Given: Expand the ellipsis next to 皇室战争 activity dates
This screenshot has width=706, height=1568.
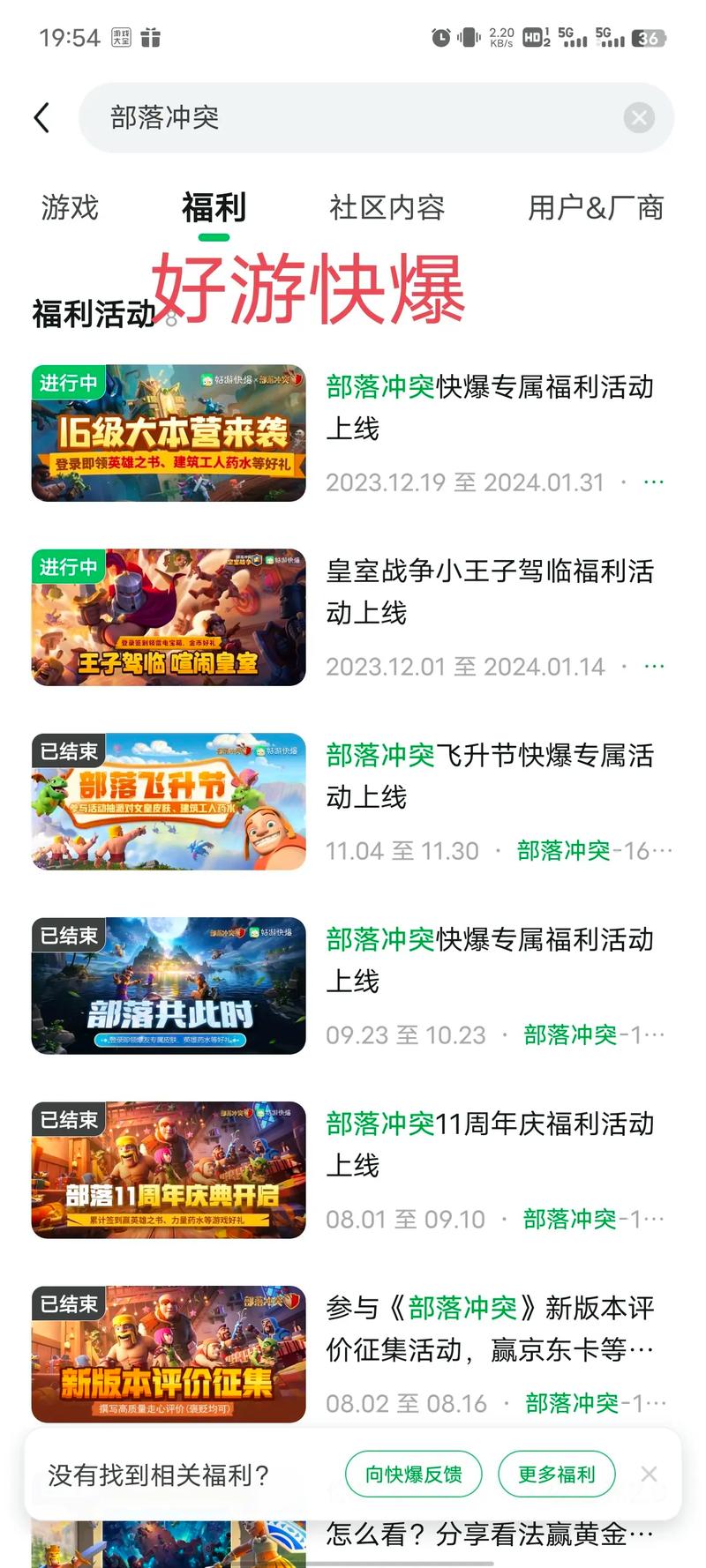Looking at the screenshot, I should 653,666.
